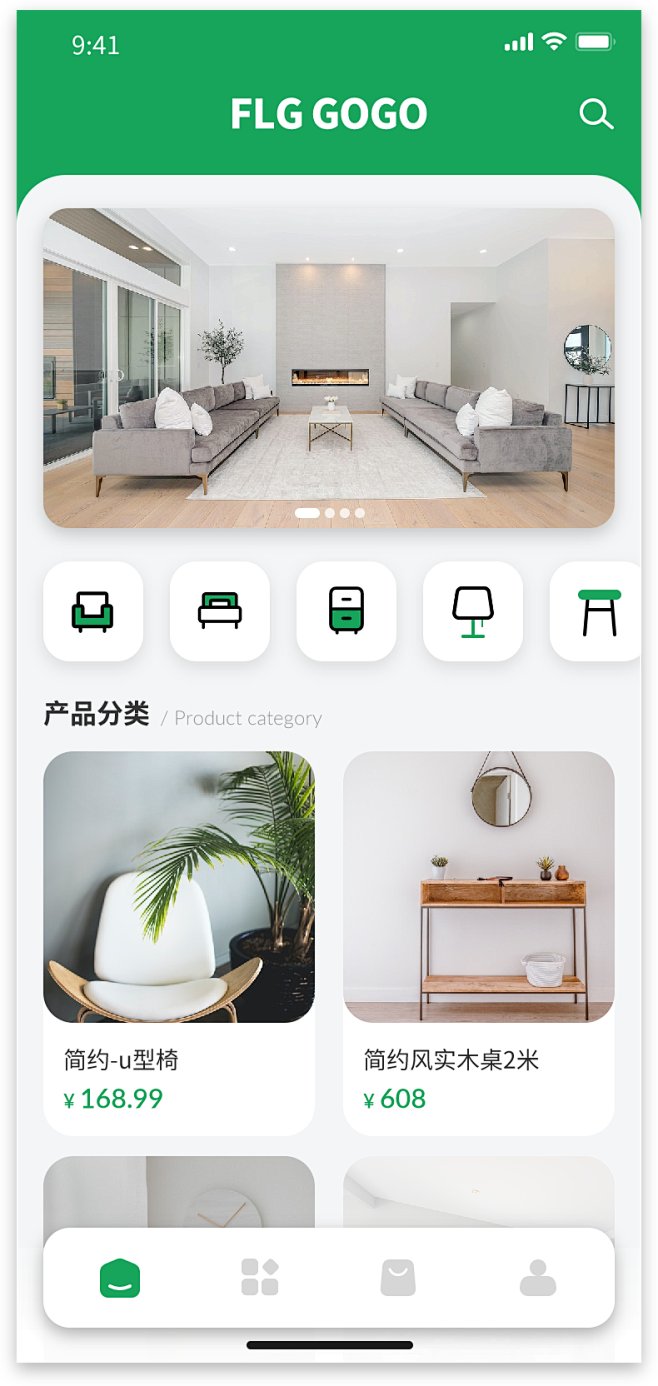Select the stool category icon
The image size is (658, 1386).
(599, 610)
